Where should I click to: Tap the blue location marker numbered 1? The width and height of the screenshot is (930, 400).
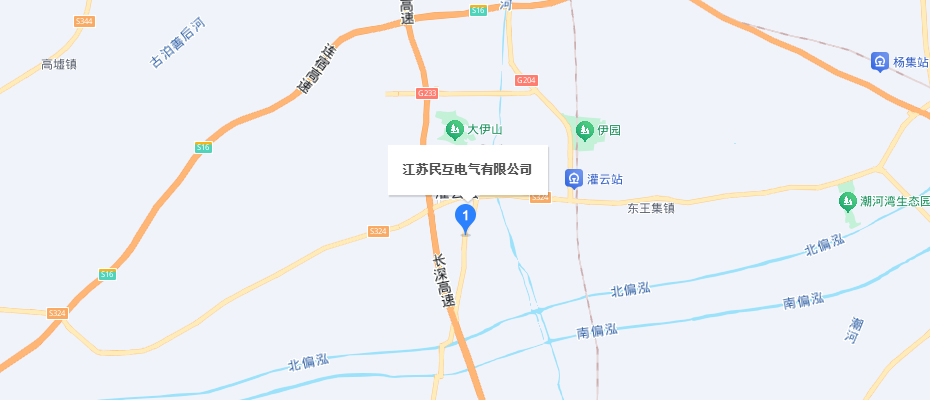(465, 215)
